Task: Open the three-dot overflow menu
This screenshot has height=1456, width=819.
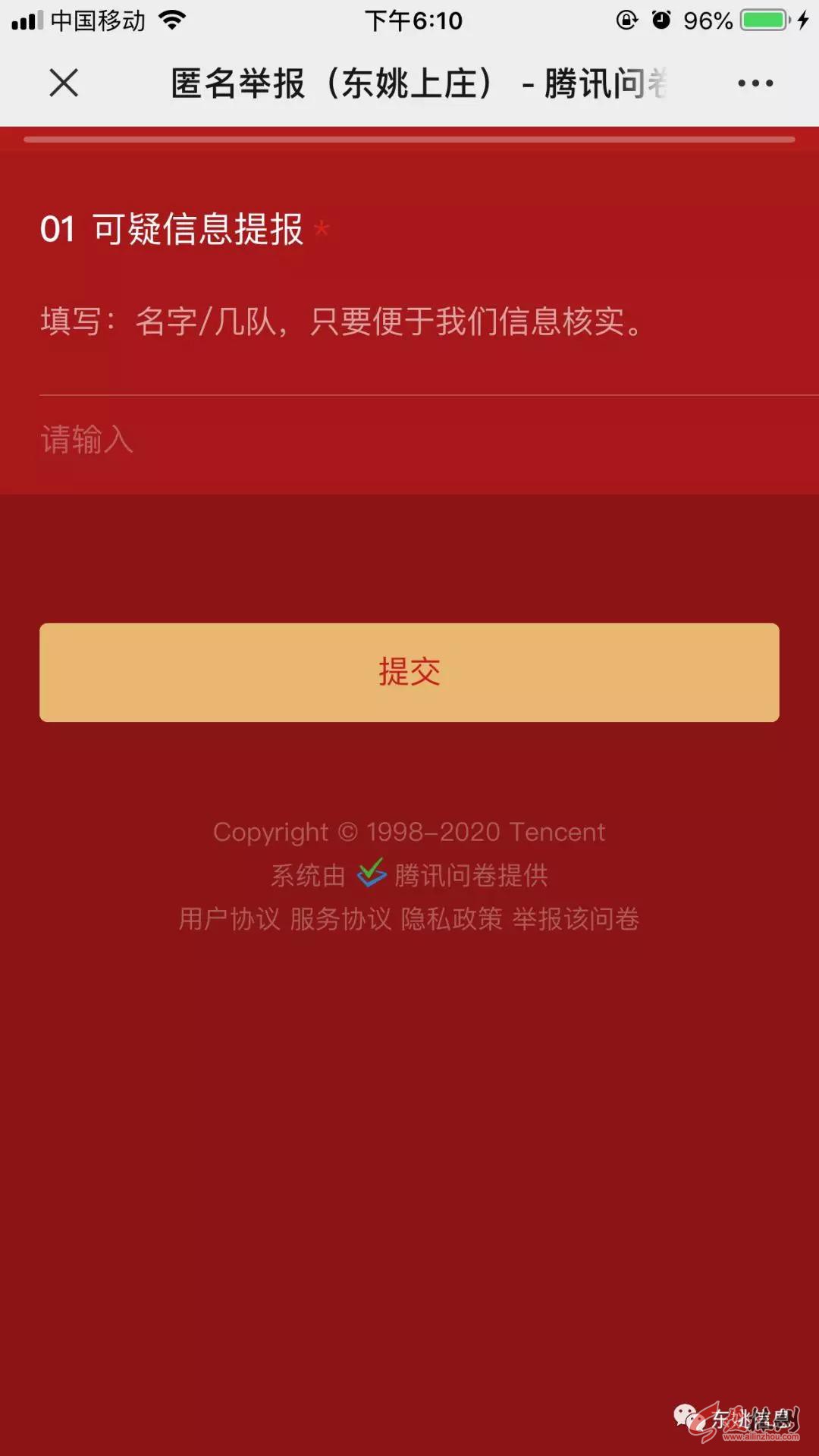Action: point(755,83)
